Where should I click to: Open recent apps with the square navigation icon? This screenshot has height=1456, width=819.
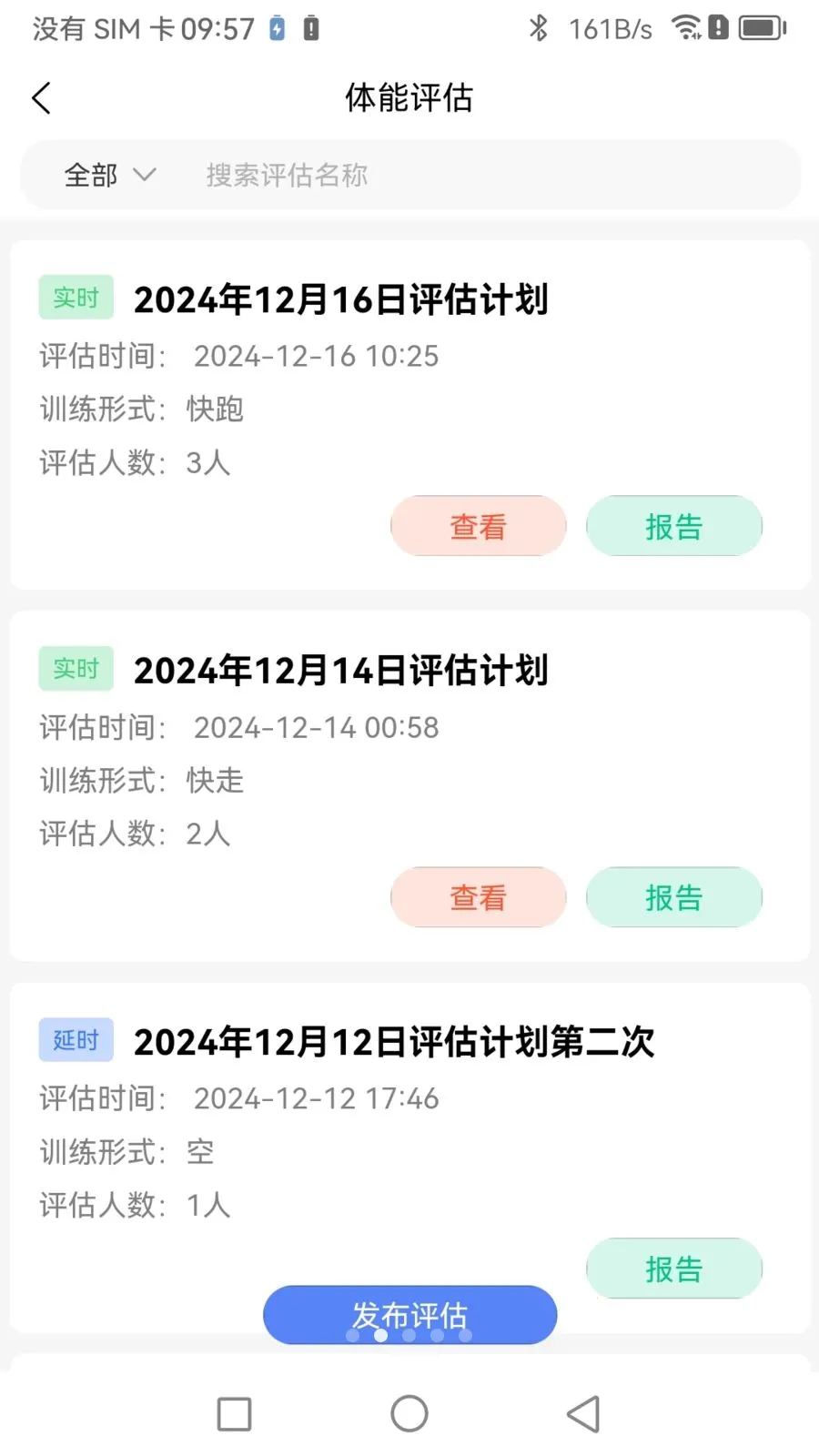(234, 1413)
